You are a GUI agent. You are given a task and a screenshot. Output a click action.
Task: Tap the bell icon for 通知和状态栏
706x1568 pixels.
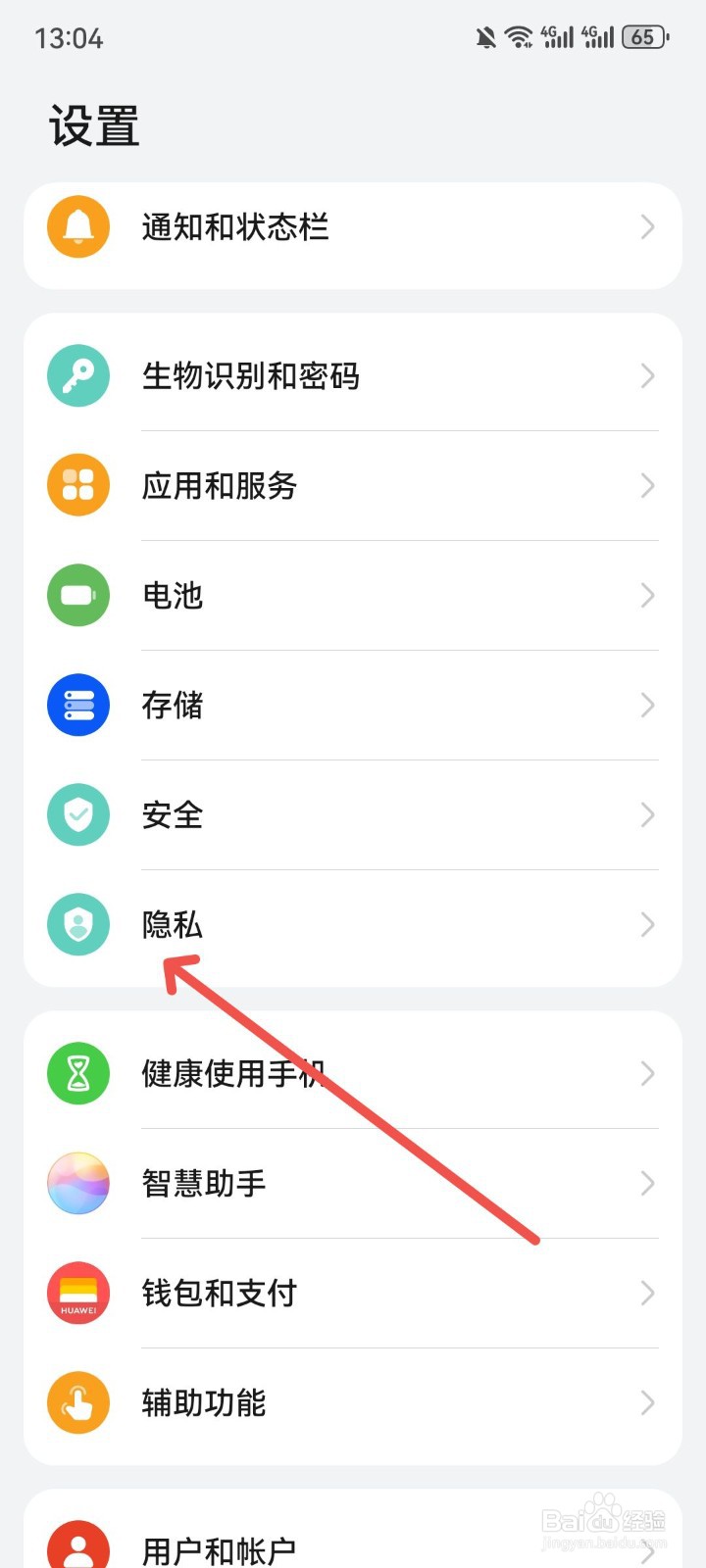point(77,227)
